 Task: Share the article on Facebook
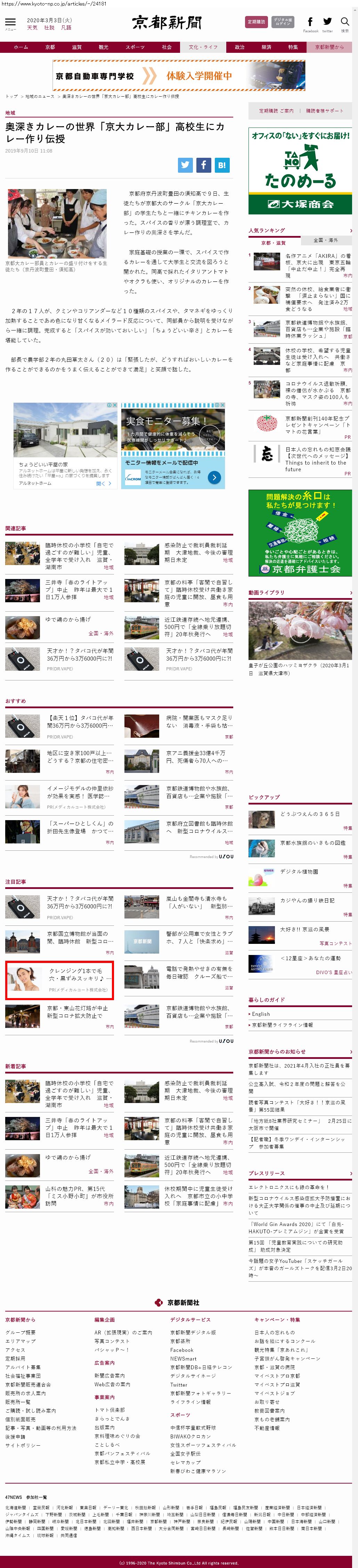(x=203, y=164)
